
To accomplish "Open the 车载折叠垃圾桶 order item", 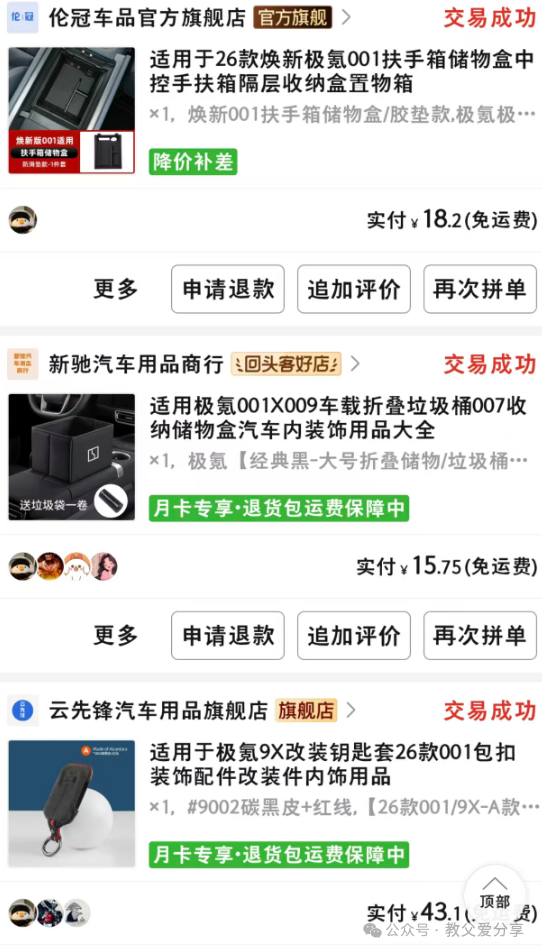I will (x=271, y=457).
